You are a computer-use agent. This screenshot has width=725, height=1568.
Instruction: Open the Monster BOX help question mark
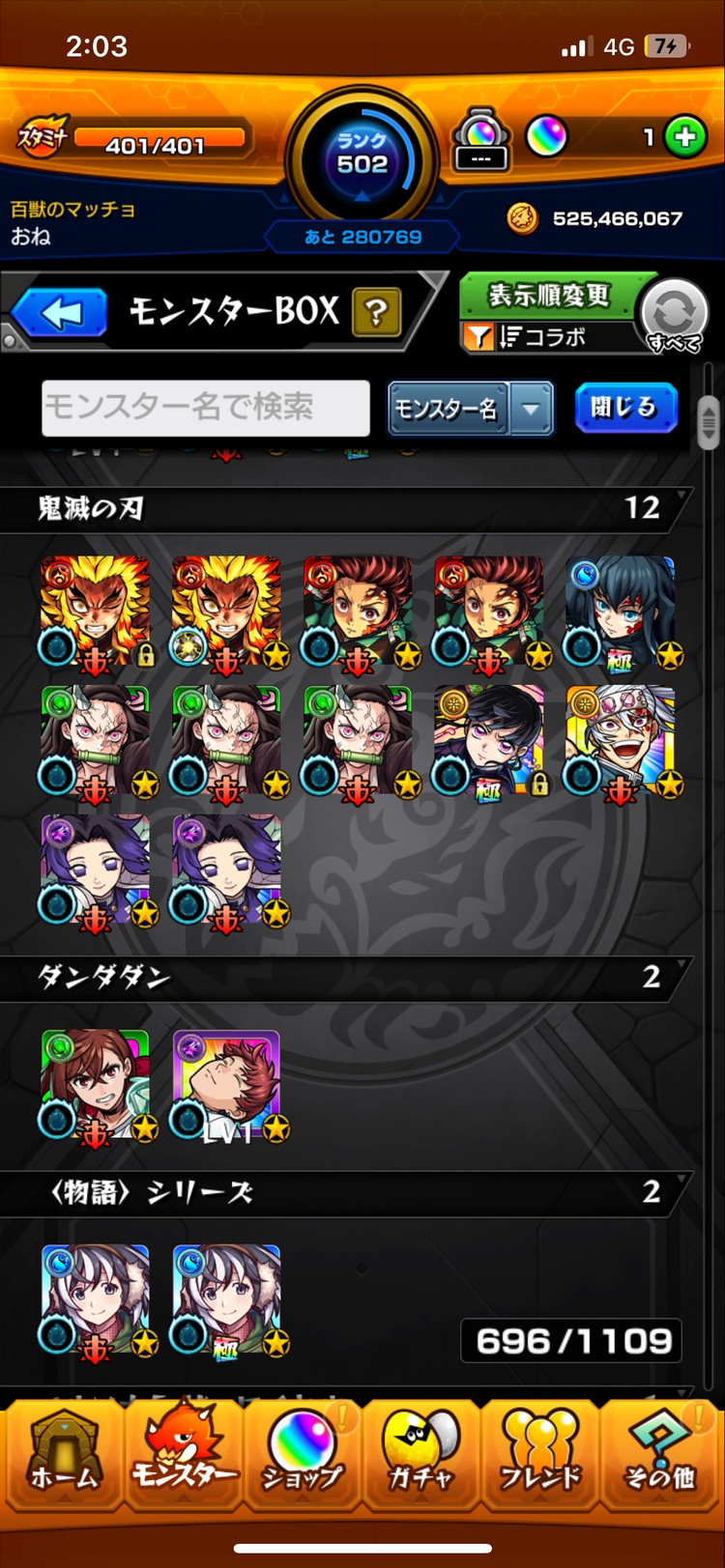(376, 312)
